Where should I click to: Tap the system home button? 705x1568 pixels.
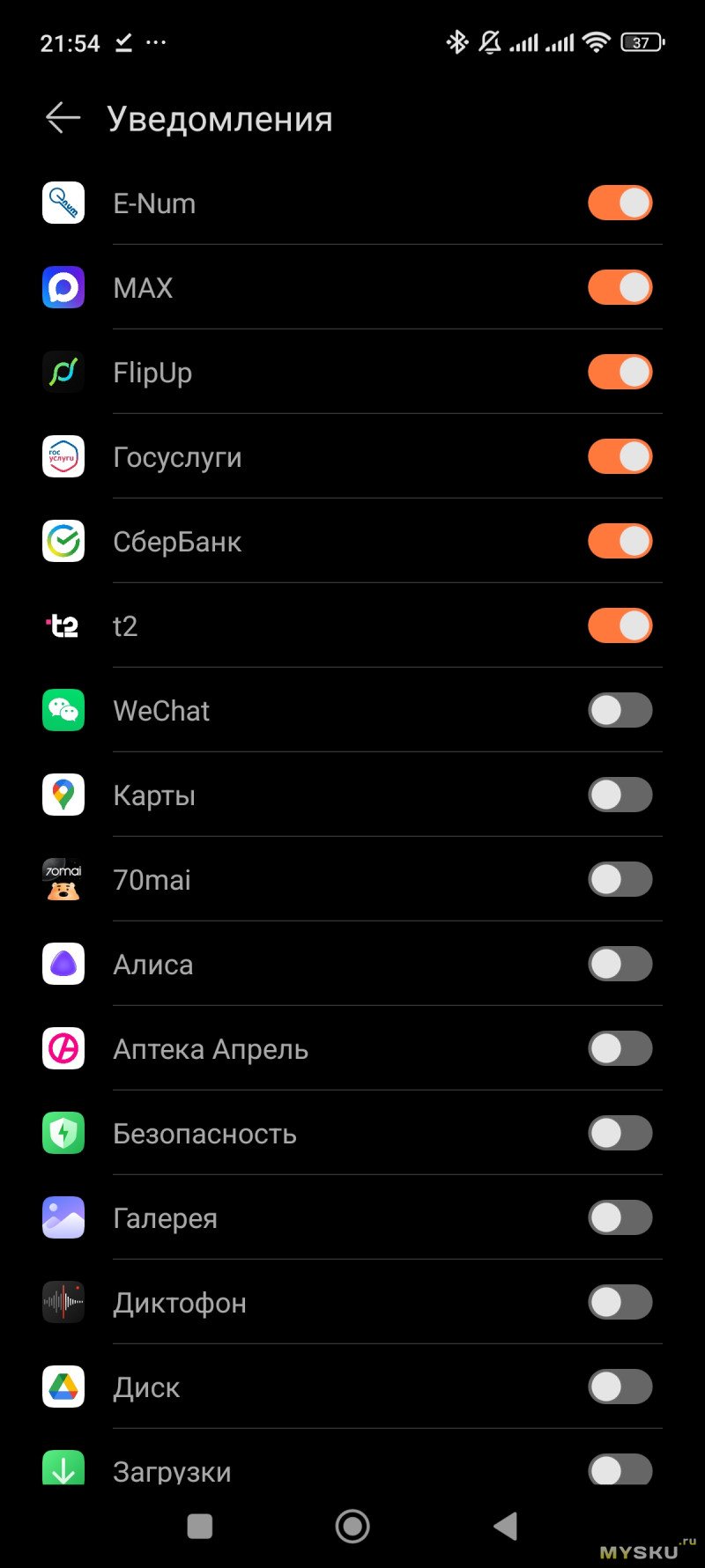(352, 1527)
